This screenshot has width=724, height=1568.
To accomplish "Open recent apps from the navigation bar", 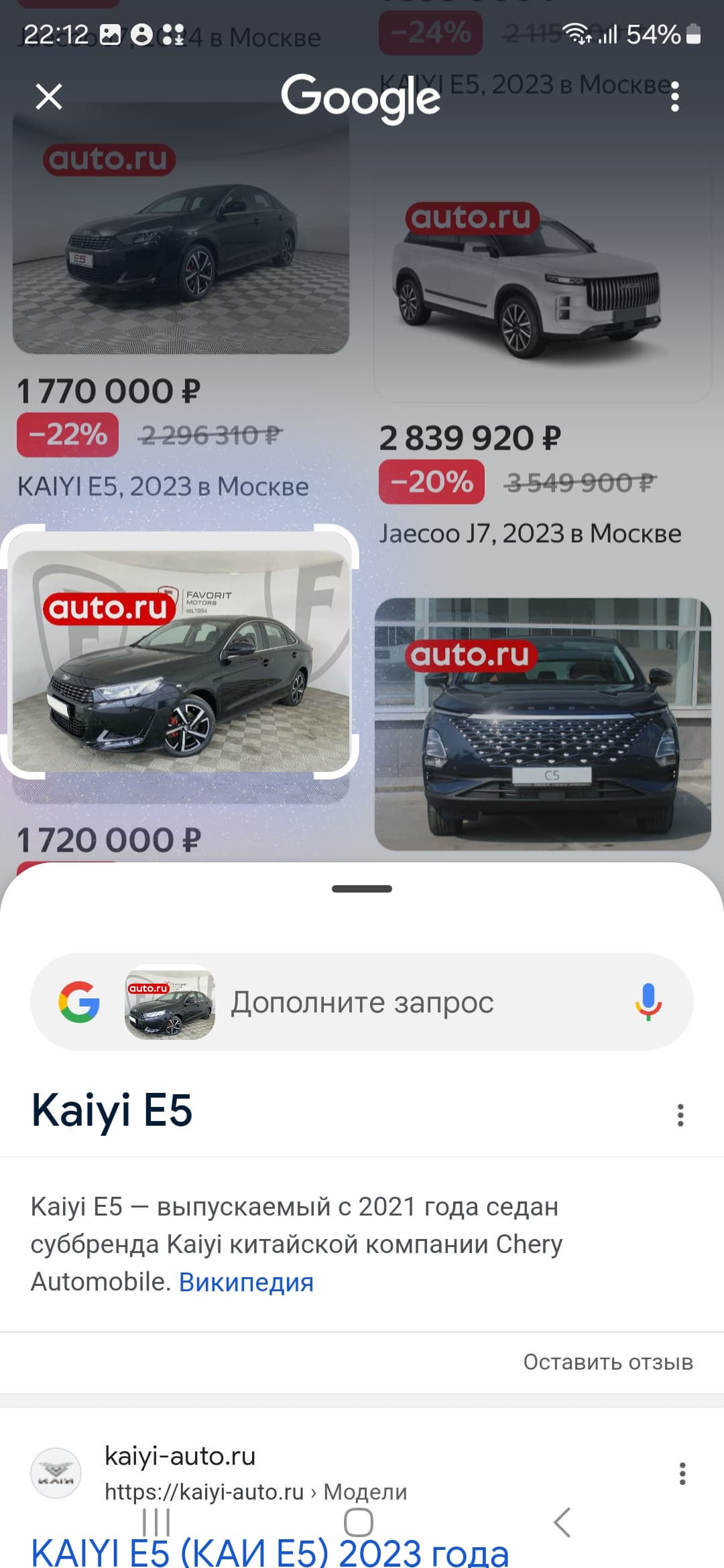I will point(157,1522).
